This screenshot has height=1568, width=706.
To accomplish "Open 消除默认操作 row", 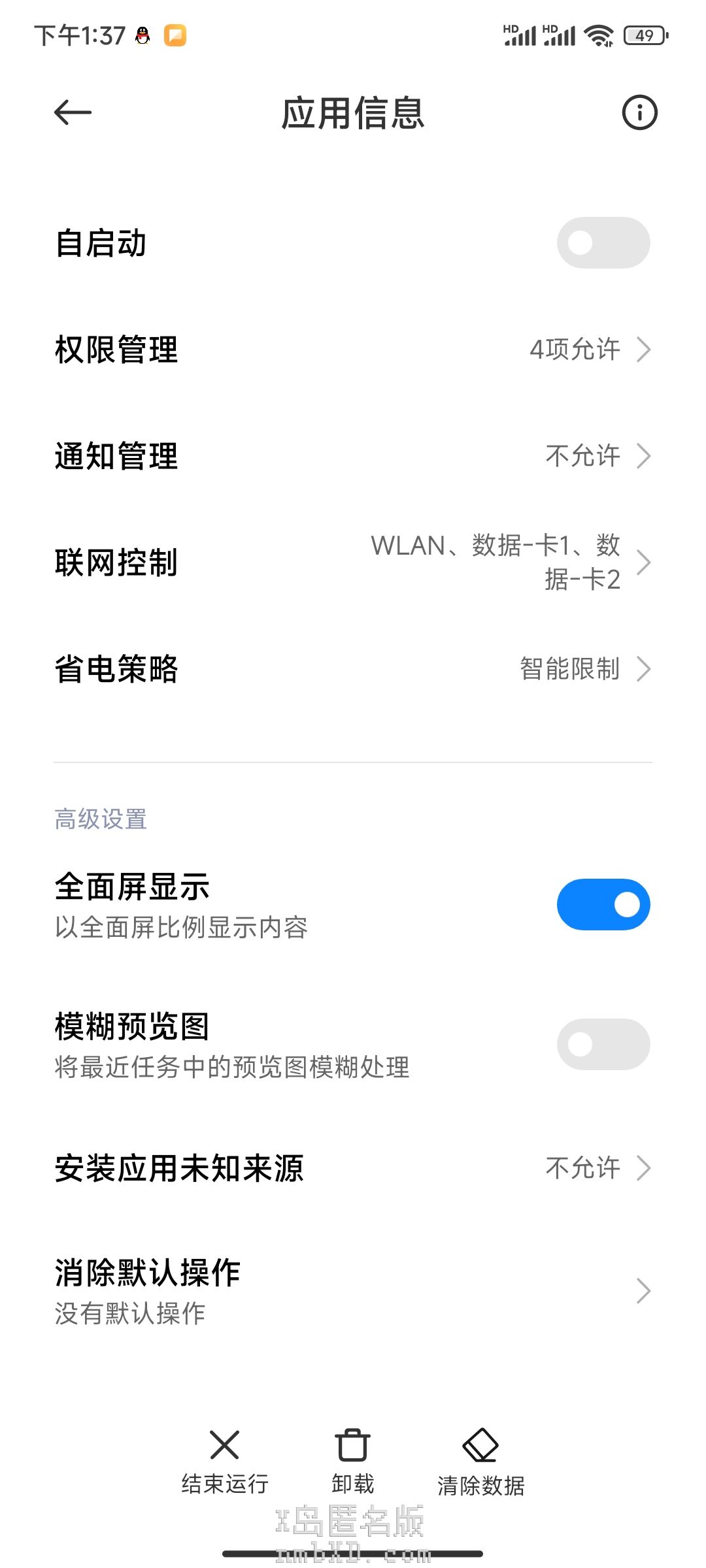I will coord(353,1291).
